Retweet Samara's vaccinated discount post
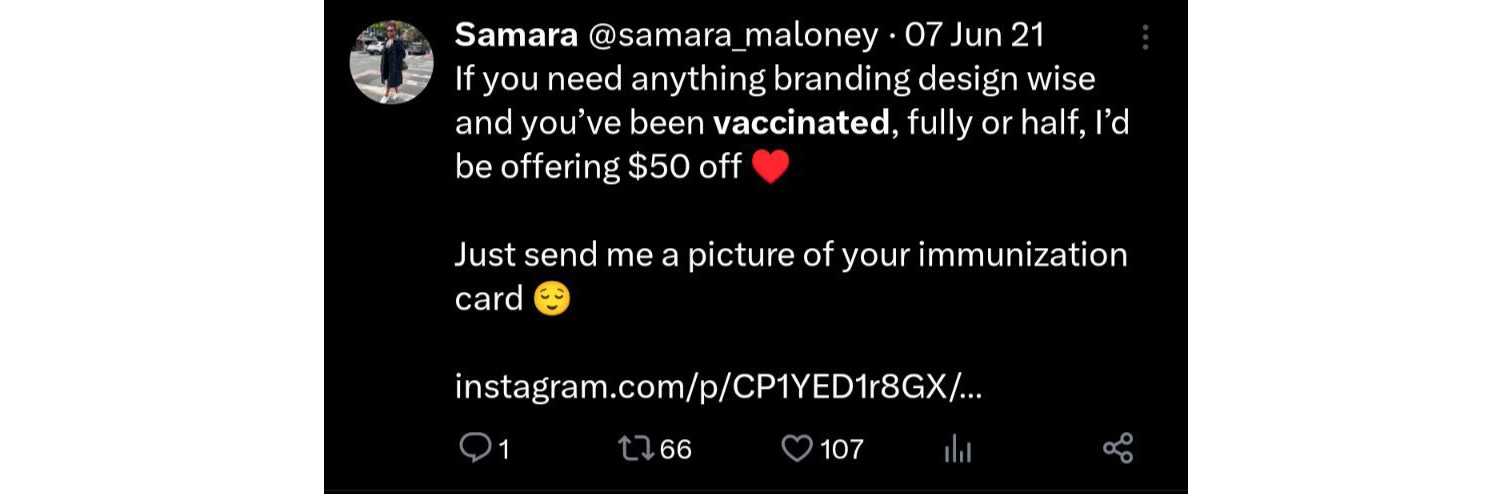The image size is (1512, 494). [638, 449]
